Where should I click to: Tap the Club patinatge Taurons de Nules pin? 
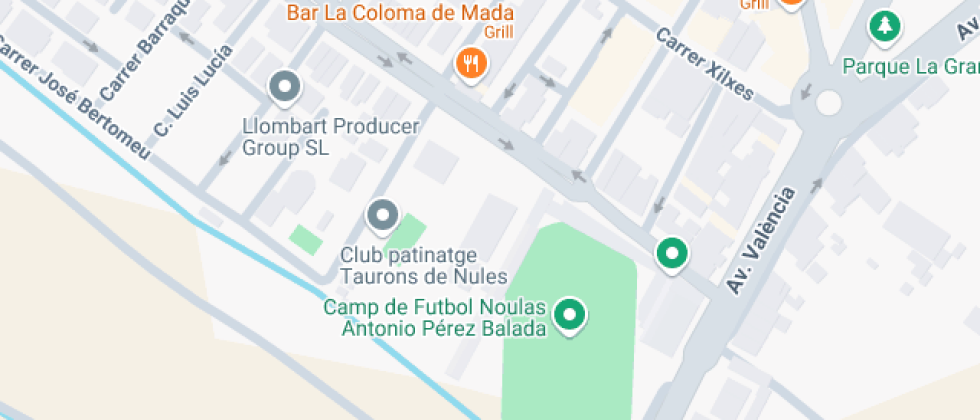coord(382,215)
